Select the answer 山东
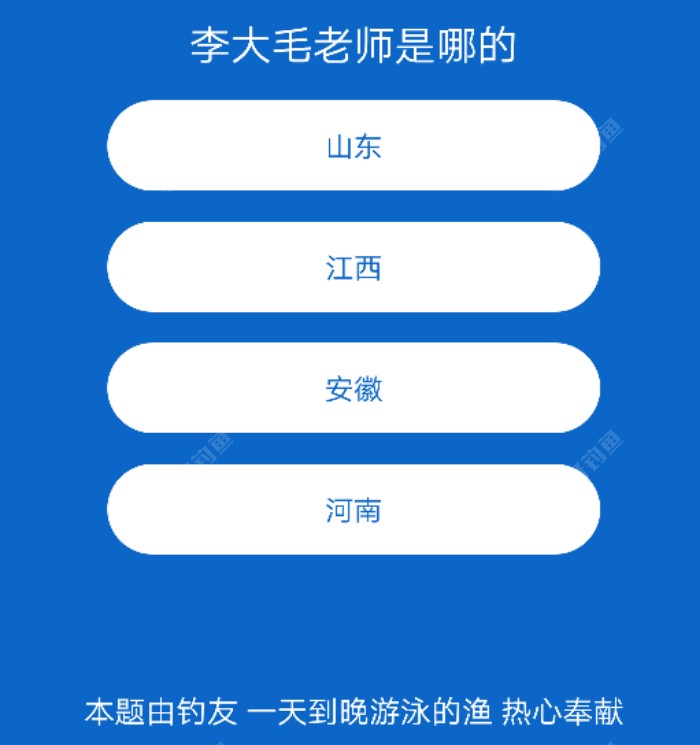 point(353,146)
